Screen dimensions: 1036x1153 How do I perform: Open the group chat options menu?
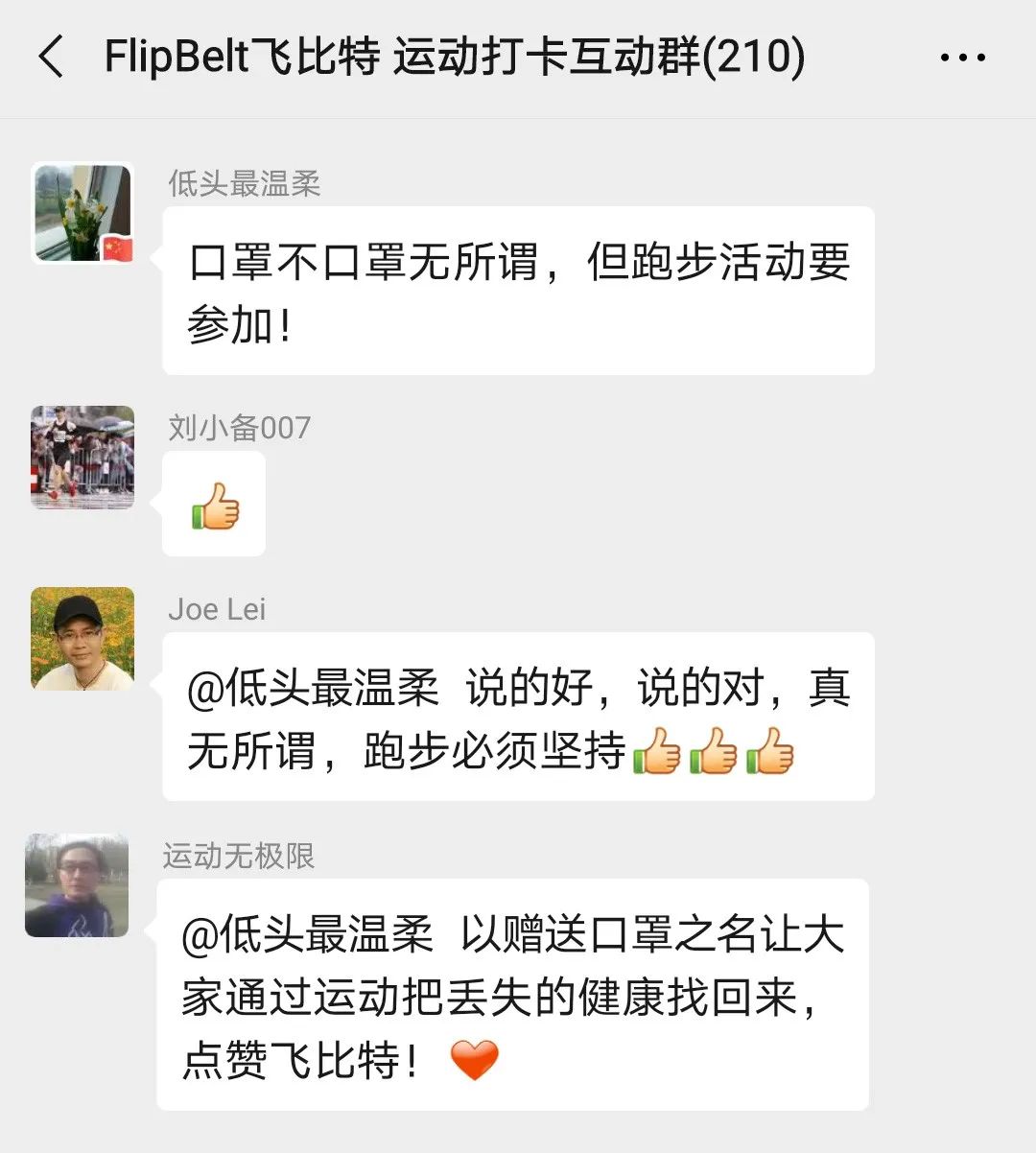pyautogui.click(x=962, y=58)
